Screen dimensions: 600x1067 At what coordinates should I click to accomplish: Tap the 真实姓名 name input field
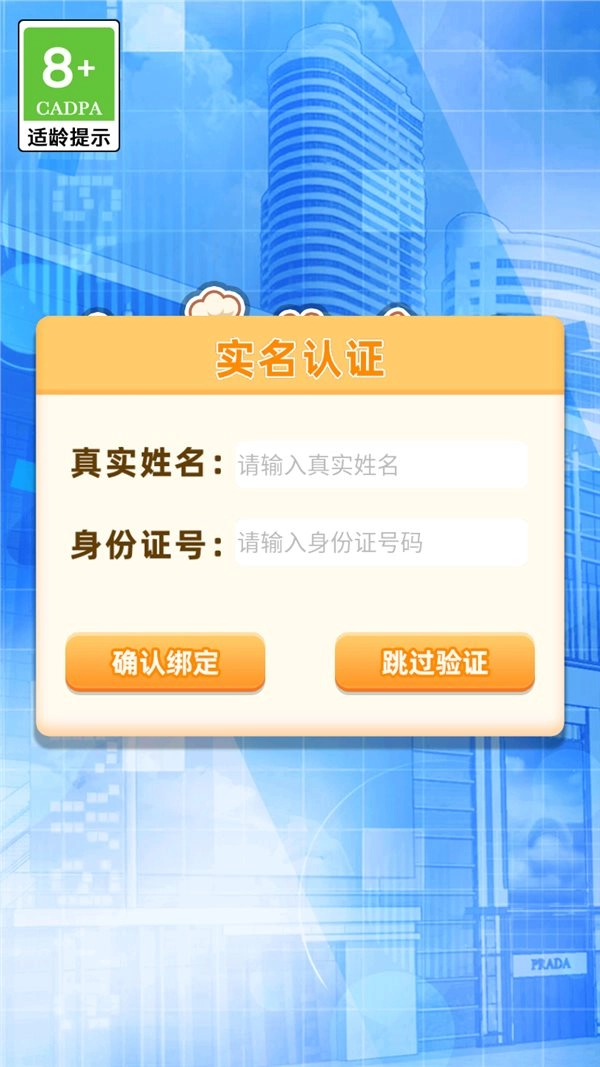click(x=380, y=465)
